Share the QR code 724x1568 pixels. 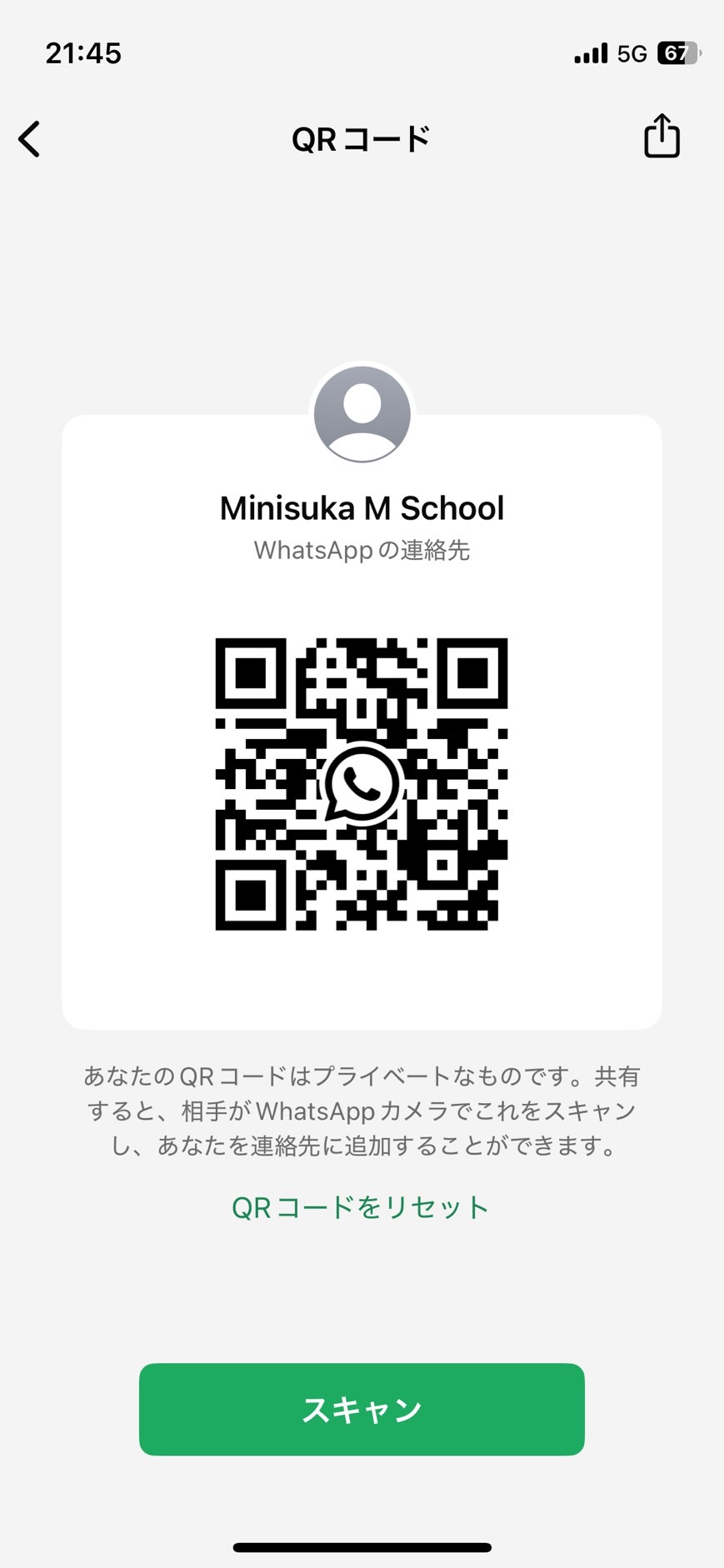[662, 135]
